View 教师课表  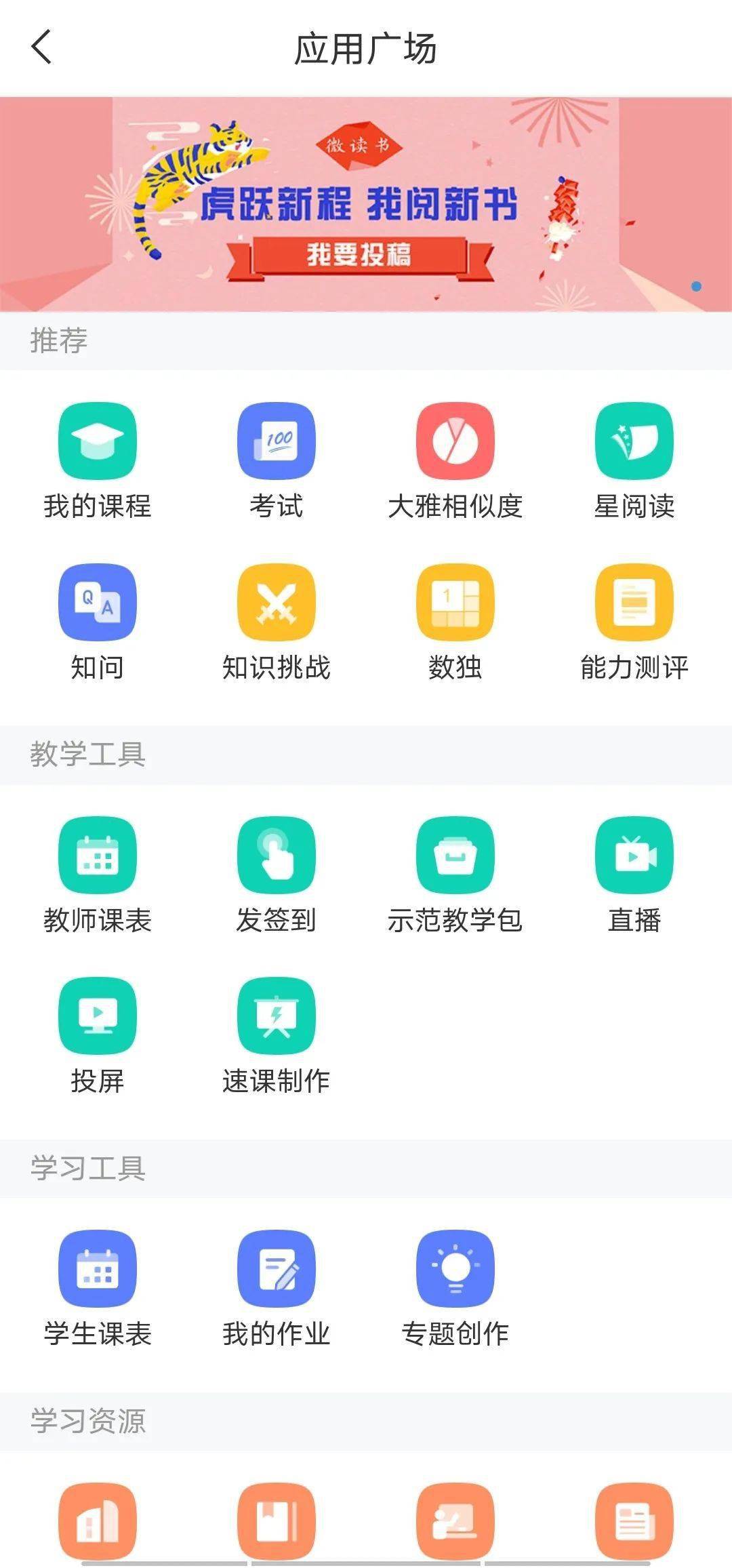(x=98, y=856)
